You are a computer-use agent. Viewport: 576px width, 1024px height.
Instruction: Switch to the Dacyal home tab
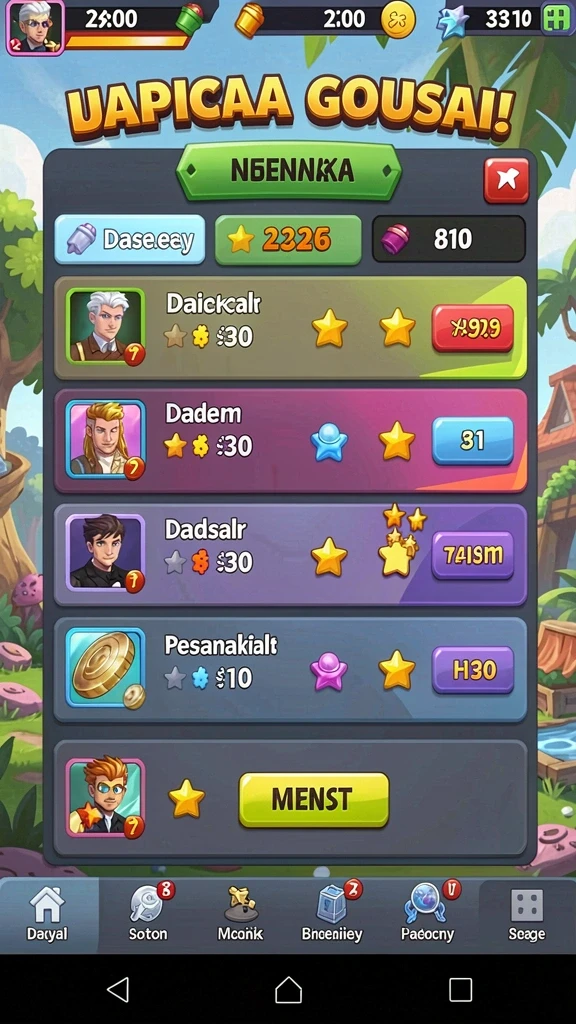click(x=47, y=915)
